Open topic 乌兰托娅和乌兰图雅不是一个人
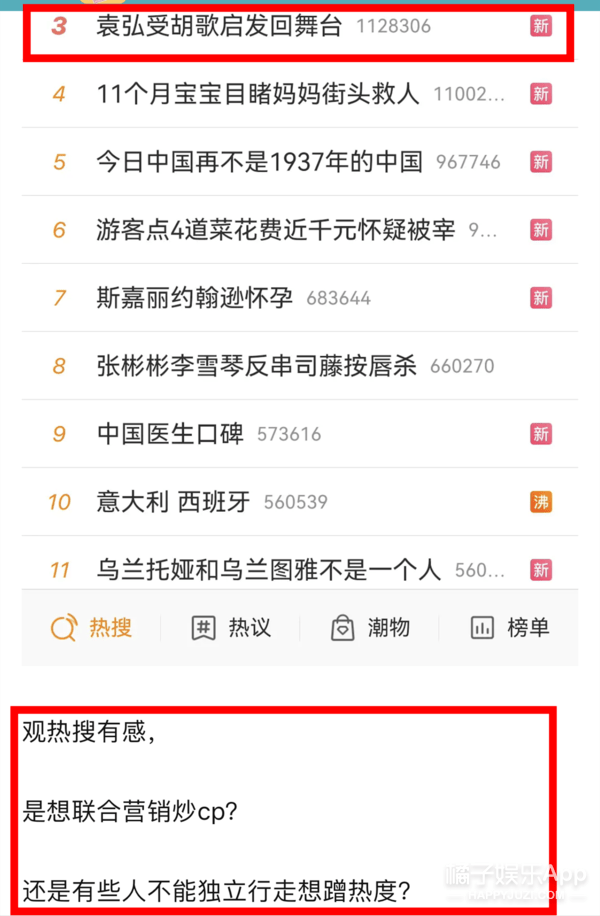 click(x=268, y=570)
